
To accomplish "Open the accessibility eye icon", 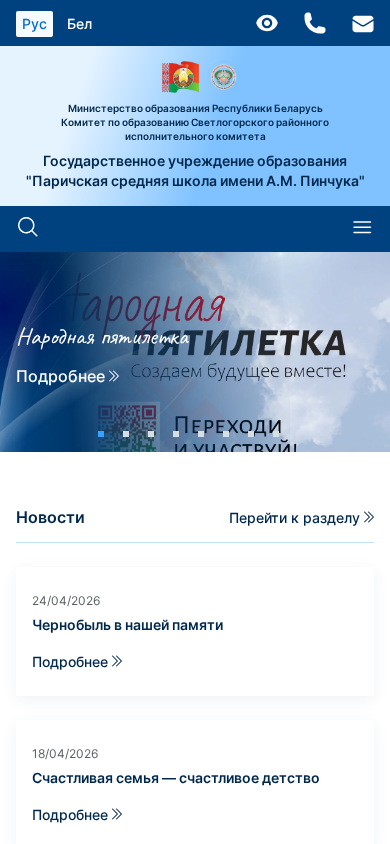I will 267,24.
